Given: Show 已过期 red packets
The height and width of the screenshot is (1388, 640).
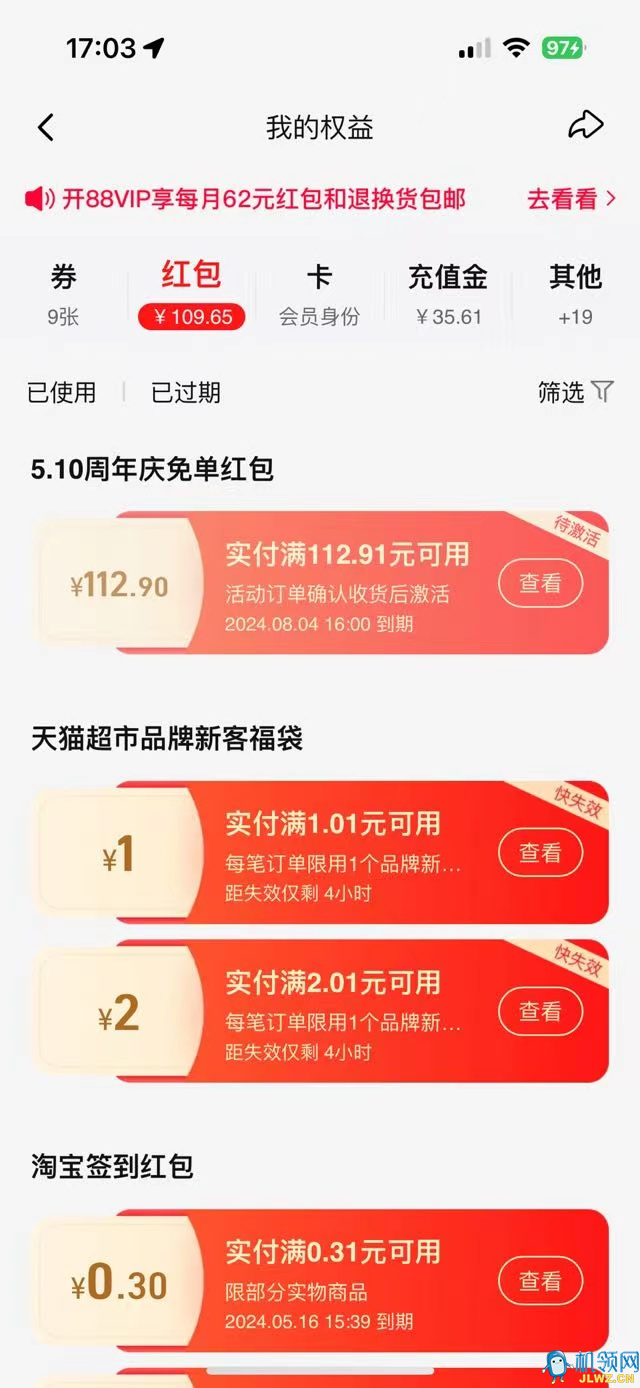Looking at the screenshot, I should [186, 393].
